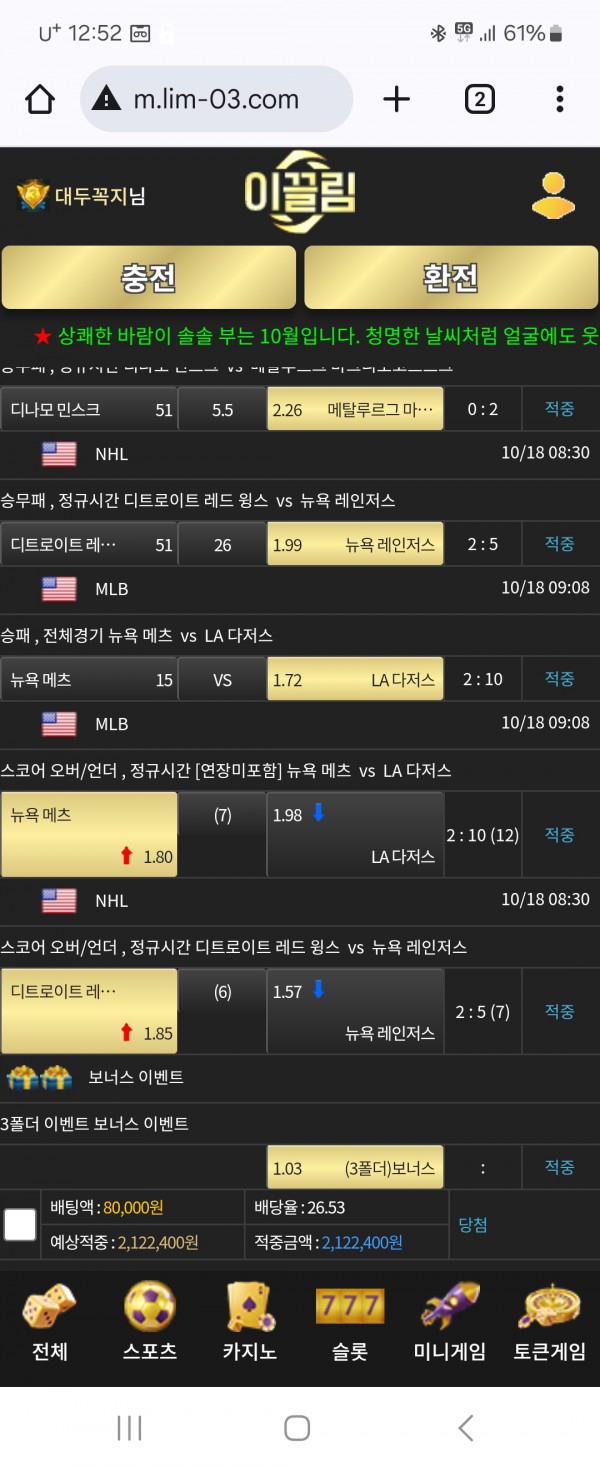This screenshot has height=1467, width=600.
Task: Tap the 환전 button
Action: 451,278
